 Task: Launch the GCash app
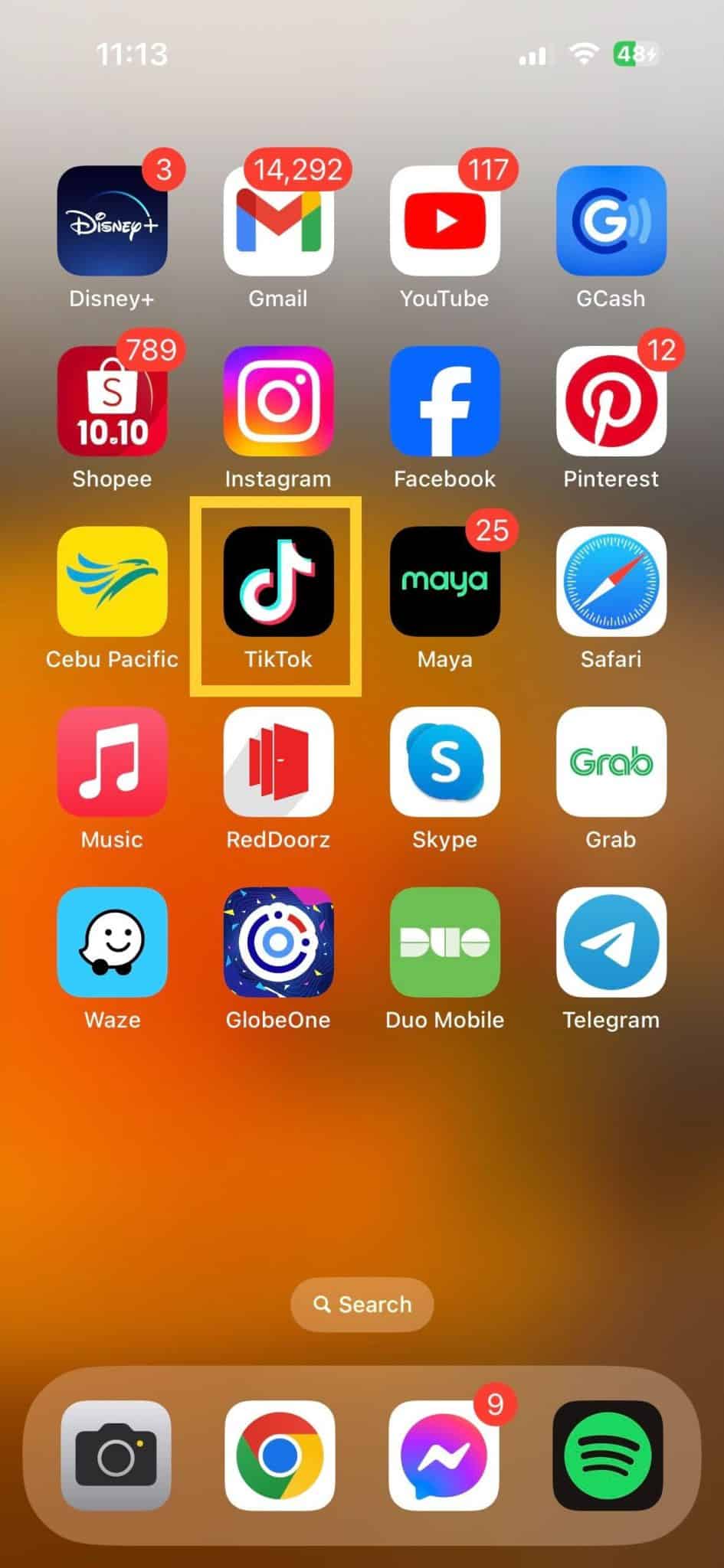(611, 220)
